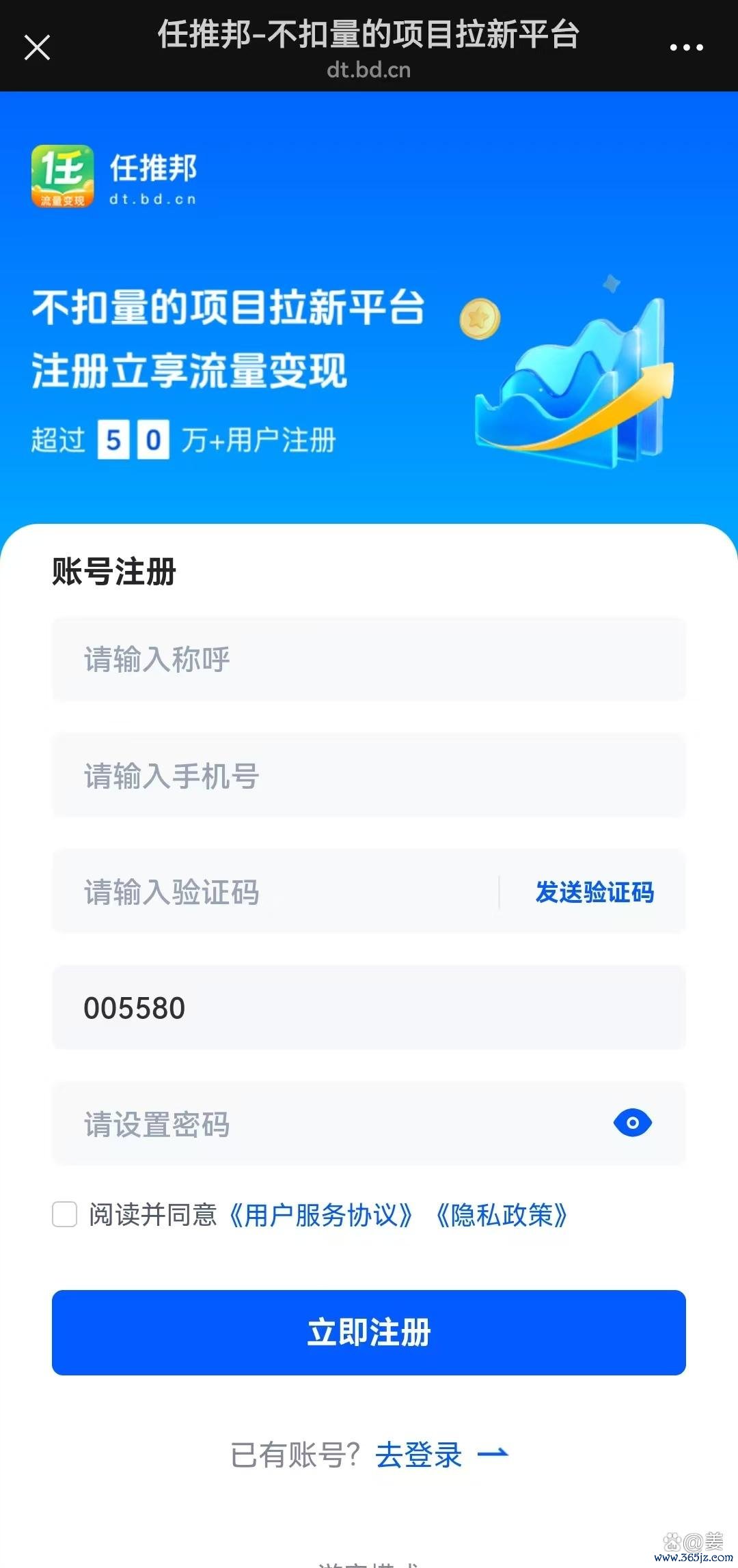Focus the 请输入称呼 name field
738x1568 pixels.
click(369, 660)
